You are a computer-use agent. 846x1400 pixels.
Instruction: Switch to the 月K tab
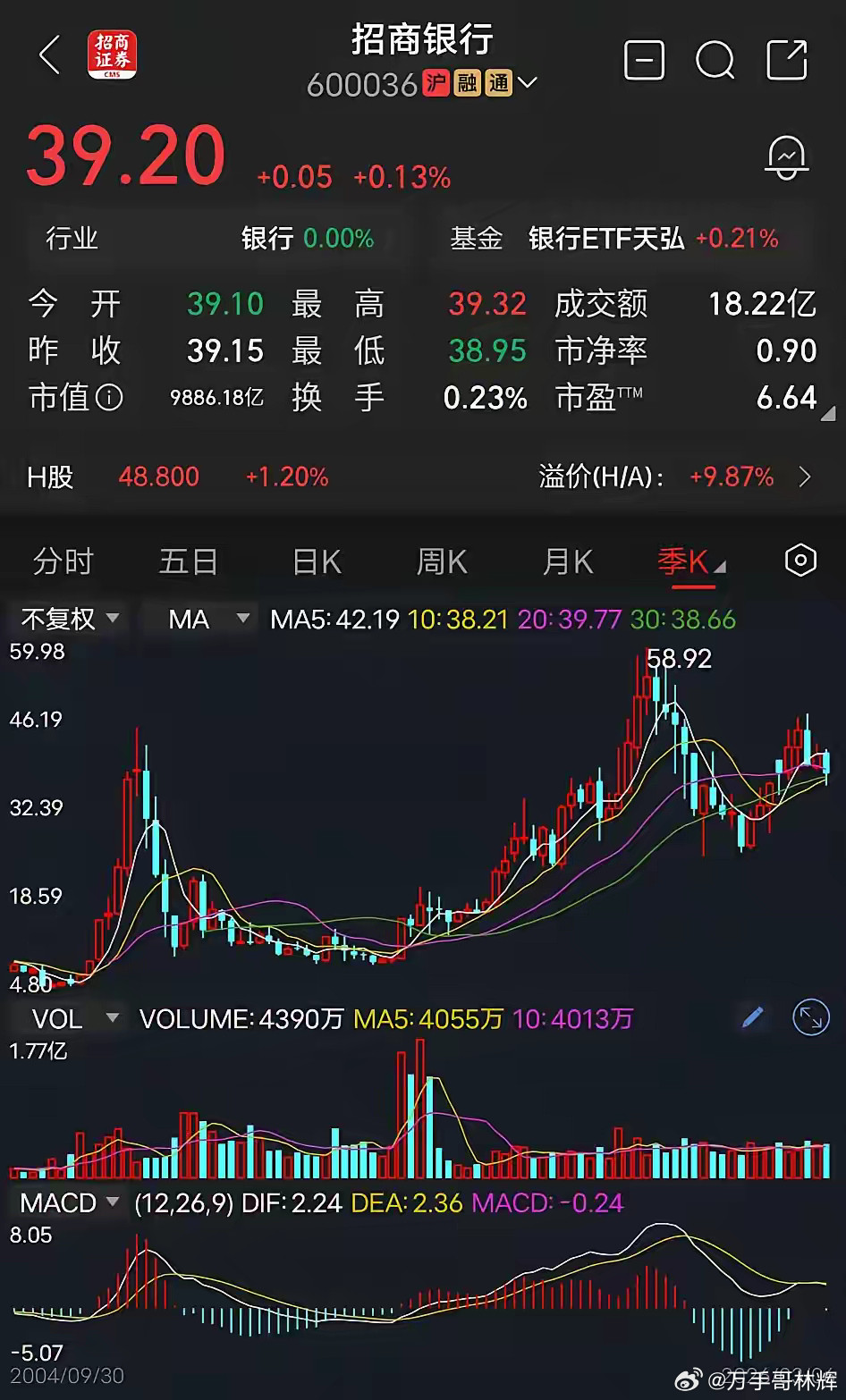(x=566, y=561)
